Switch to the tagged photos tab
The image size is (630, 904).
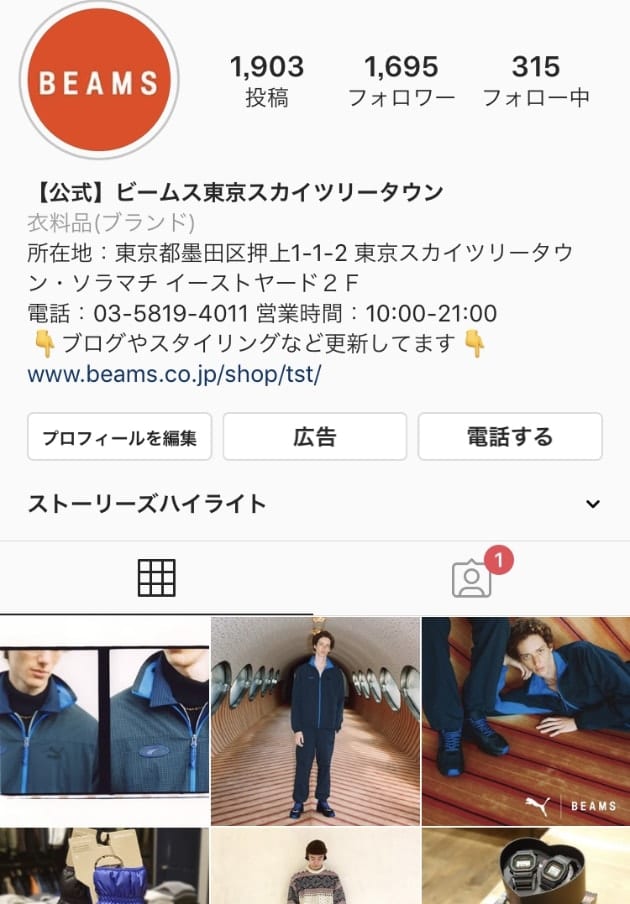(x=473, y=578)
